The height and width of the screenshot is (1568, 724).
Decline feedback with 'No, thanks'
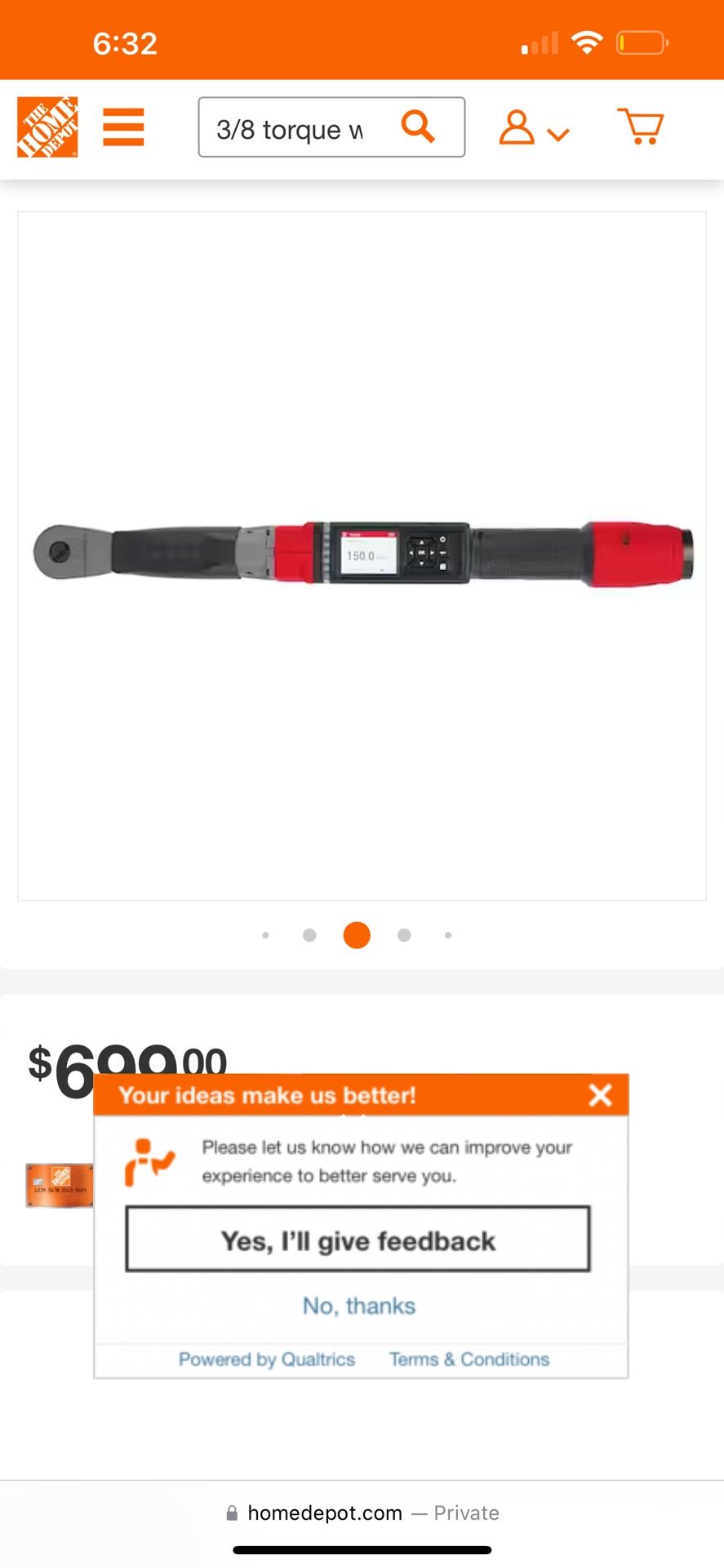(358, 1305)
